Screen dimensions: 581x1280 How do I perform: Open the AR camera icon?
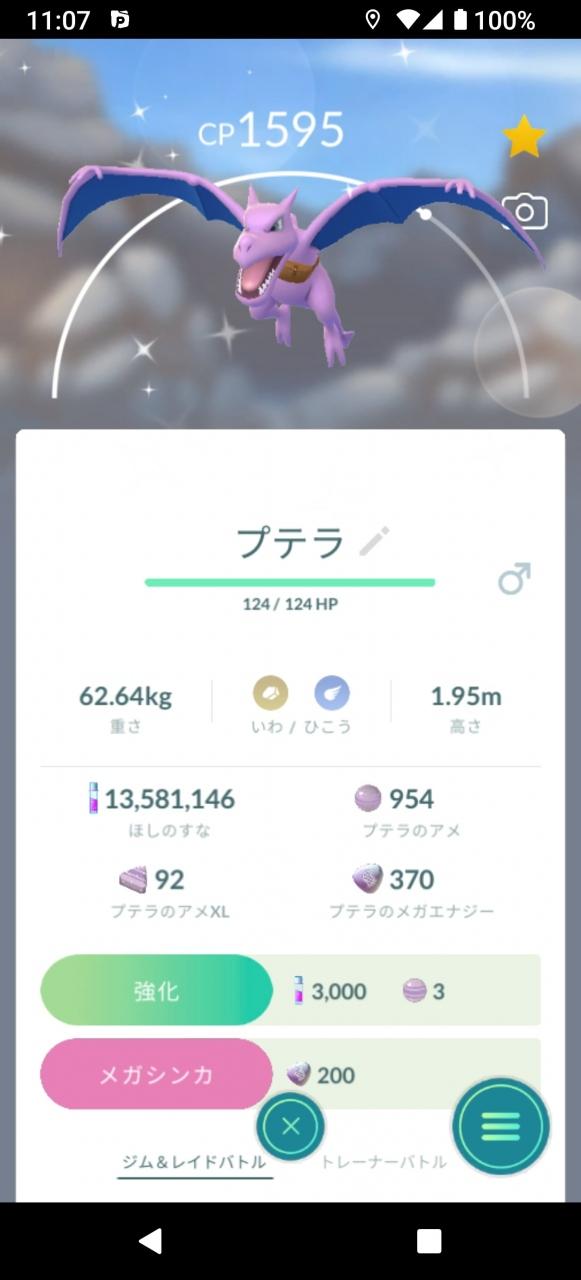525,211
